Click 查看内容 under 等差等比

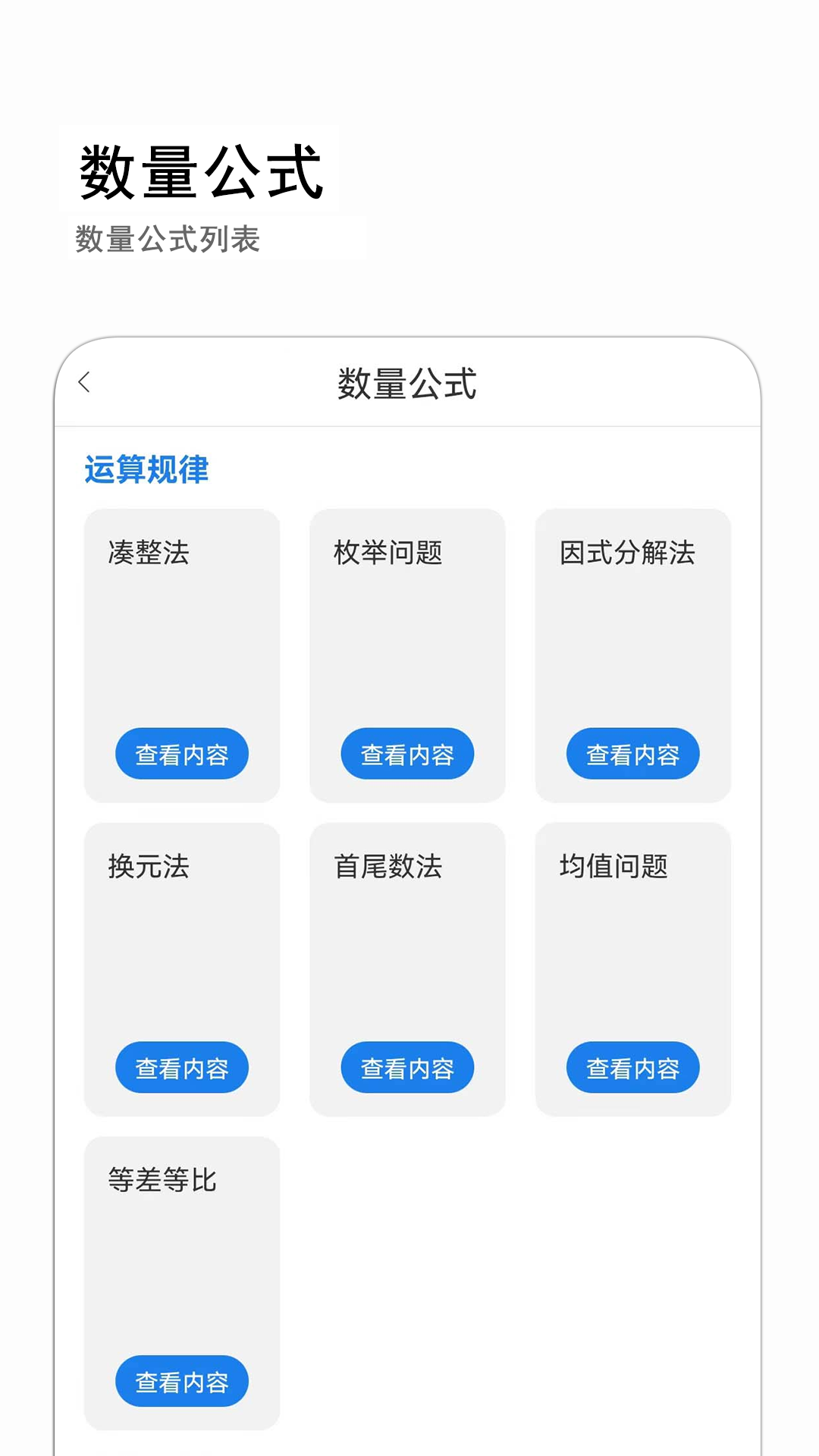(x=181, y=1382)
